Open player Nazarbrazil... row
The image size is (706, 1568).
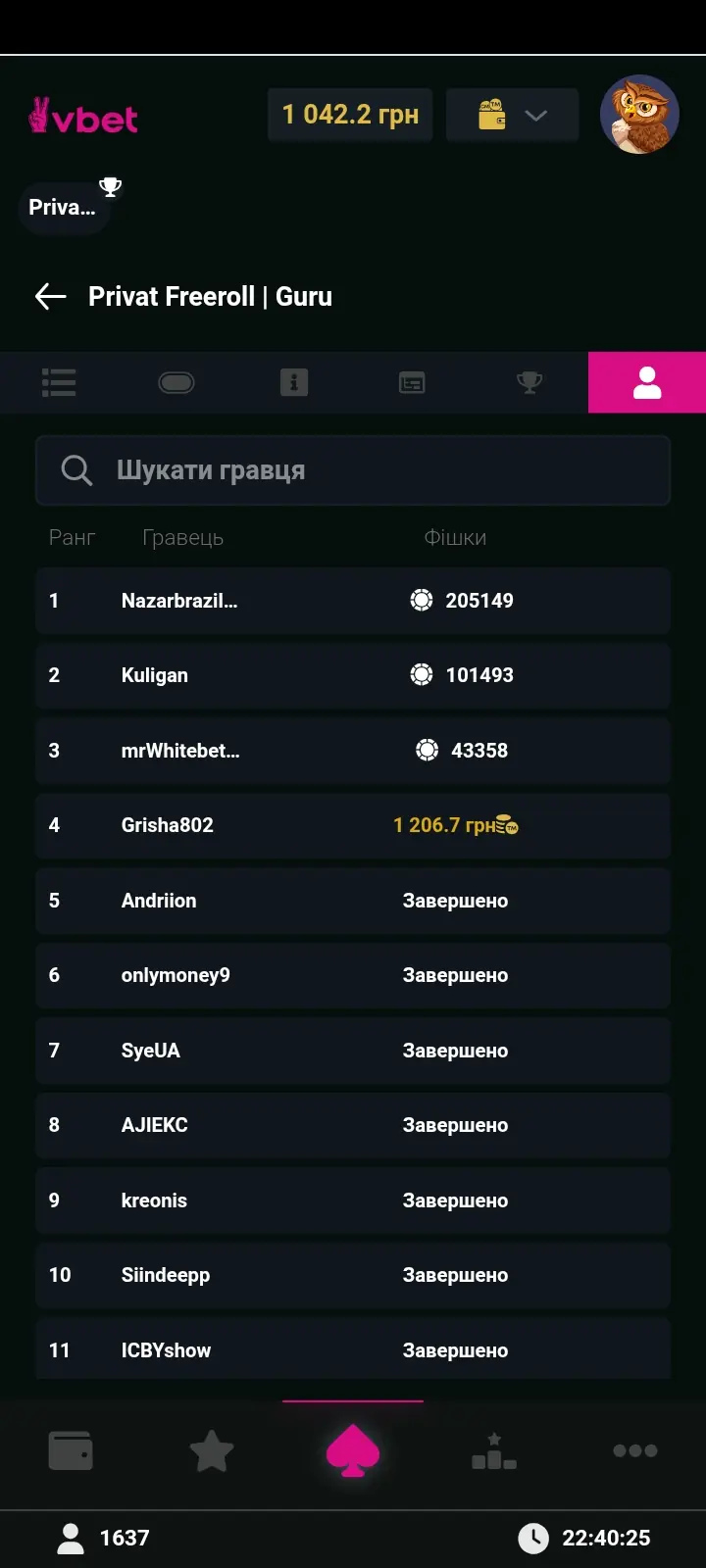(x=353, y=601)
